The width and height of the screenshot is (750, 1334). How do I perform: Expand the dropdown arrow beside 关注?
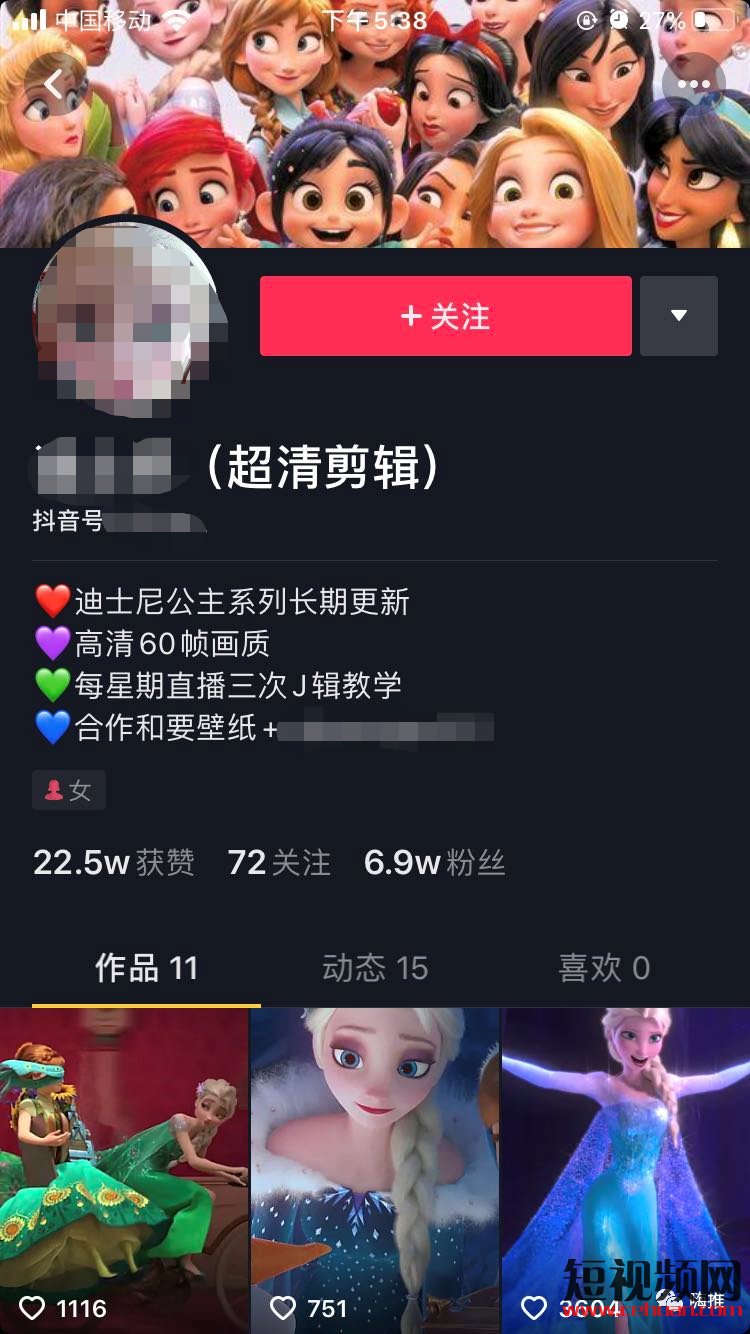(679, 316)
